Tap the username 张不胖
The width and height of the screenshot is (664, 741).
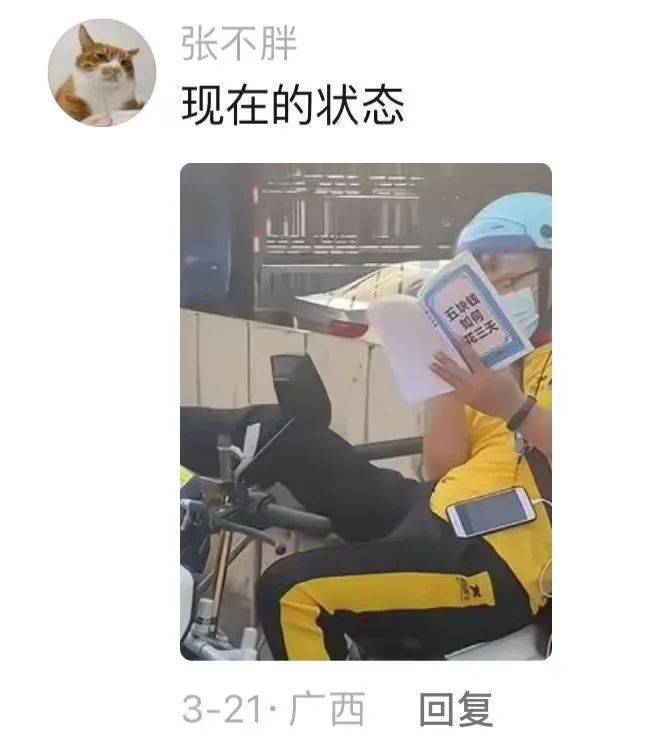[239, 43]
